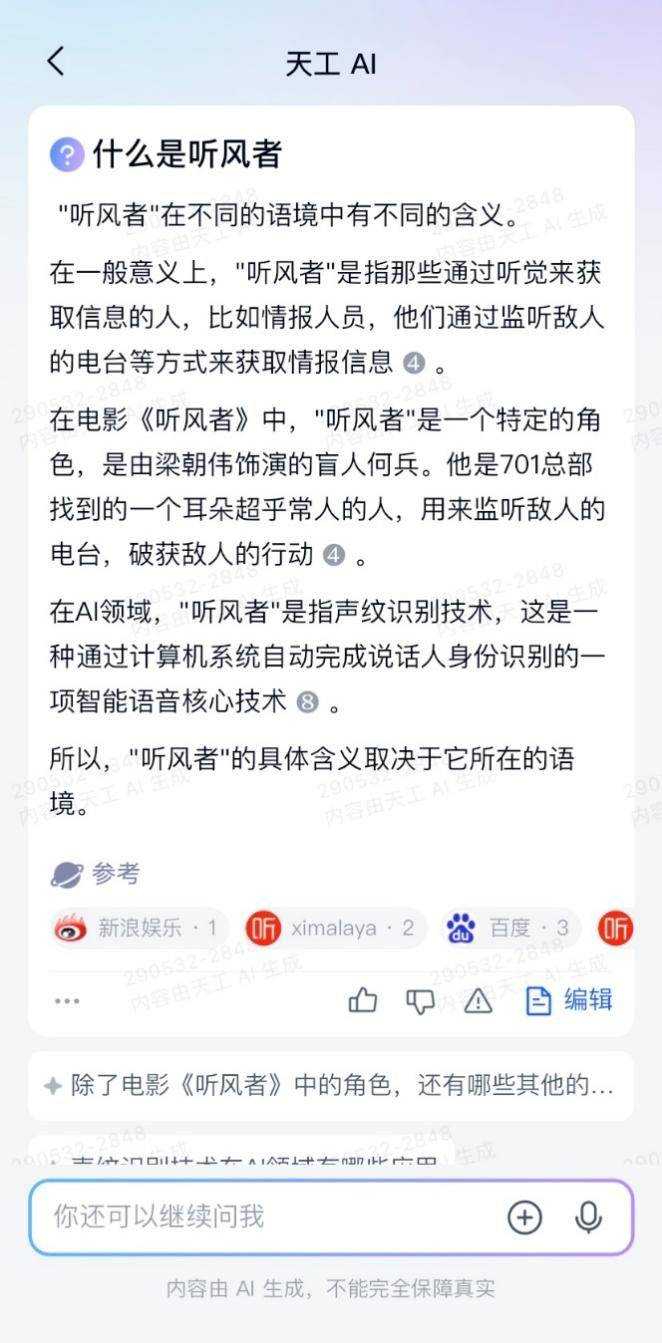Screen dimensions: 662x1343
Task: Start voice input with the microphone
Action: tap(588, 1217)
